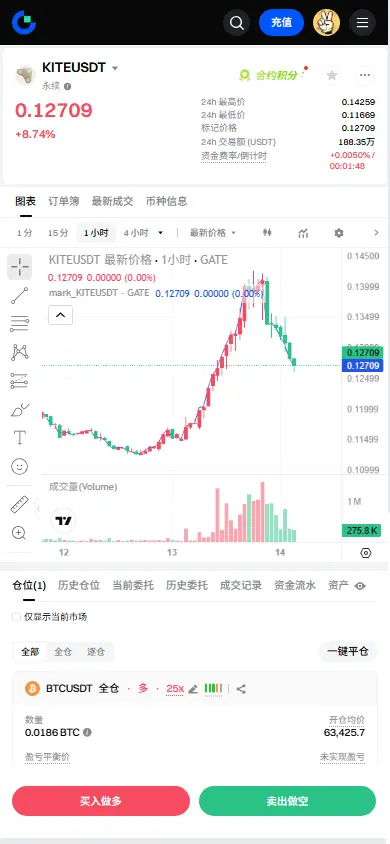390x844 pixels.
Task: Open chart settings gear icon
Action: [x=338, y=233]
